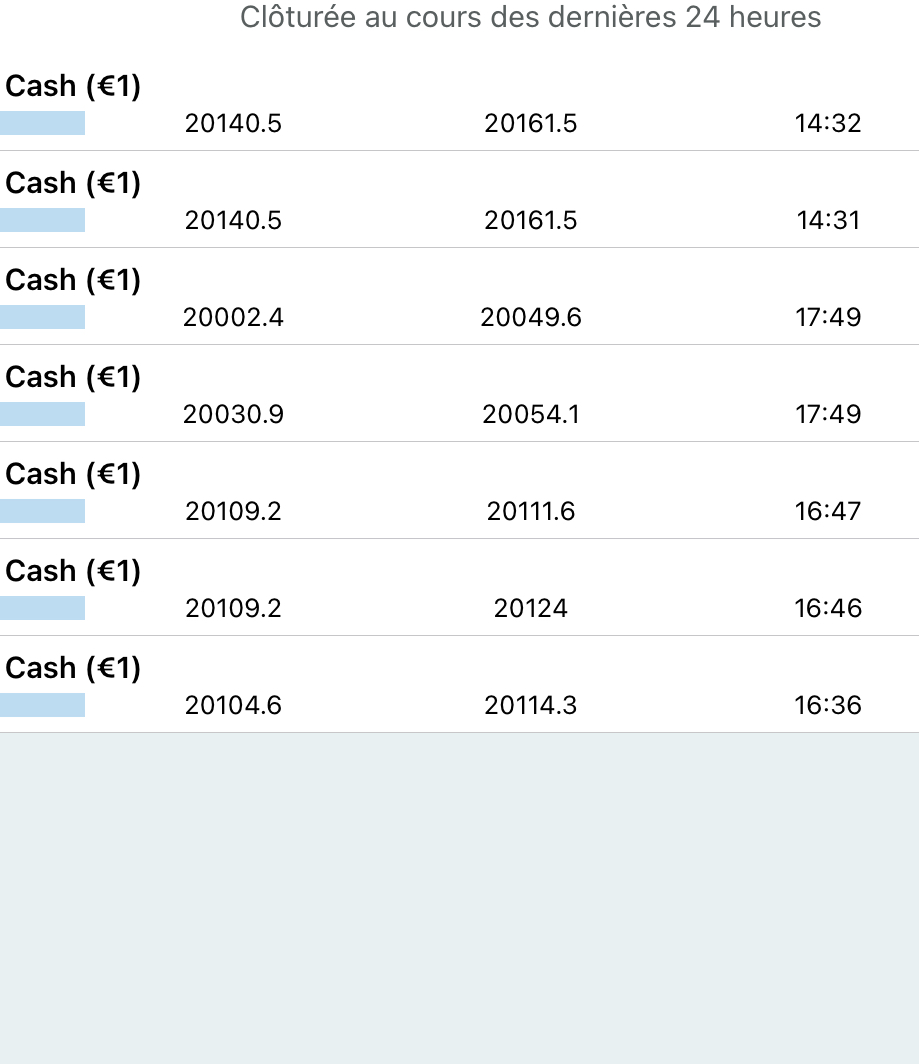View the position closed at 20124
Viewport: 919px width, 1064px height.
click(x=459, y=589)
